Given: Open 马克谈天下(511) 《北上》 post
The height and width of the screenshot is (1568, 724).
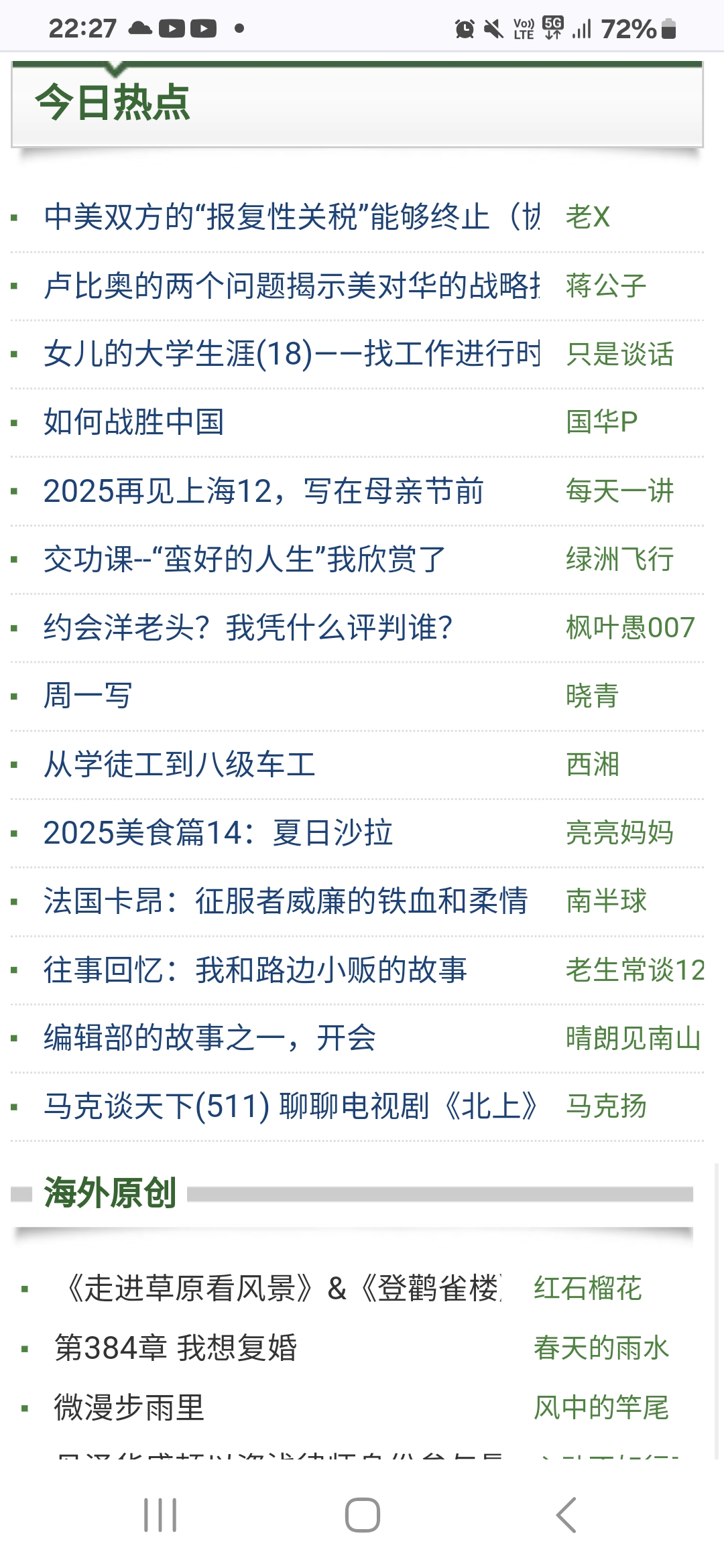Looking at the screenshot, I should 290,1106.
